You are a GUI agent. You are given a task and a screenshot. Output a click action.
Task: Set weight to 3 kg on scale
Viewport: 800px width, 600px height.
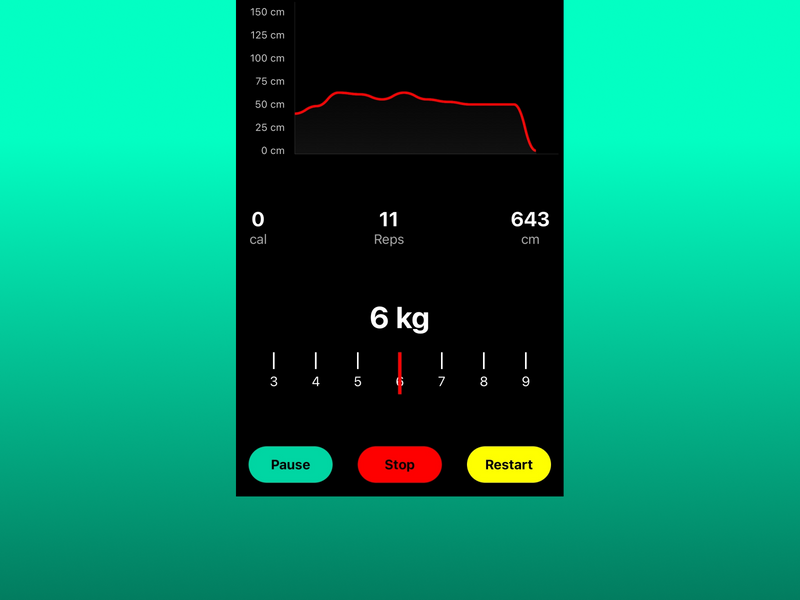274,371
